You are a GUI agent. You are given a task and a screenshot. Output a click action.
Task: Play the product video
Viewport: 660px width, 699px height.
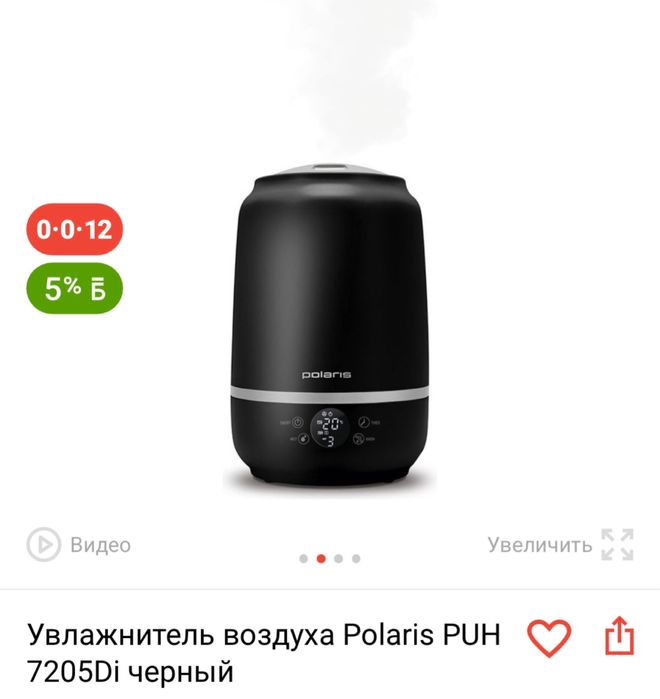pyautogui.click(x=79, y=545)
